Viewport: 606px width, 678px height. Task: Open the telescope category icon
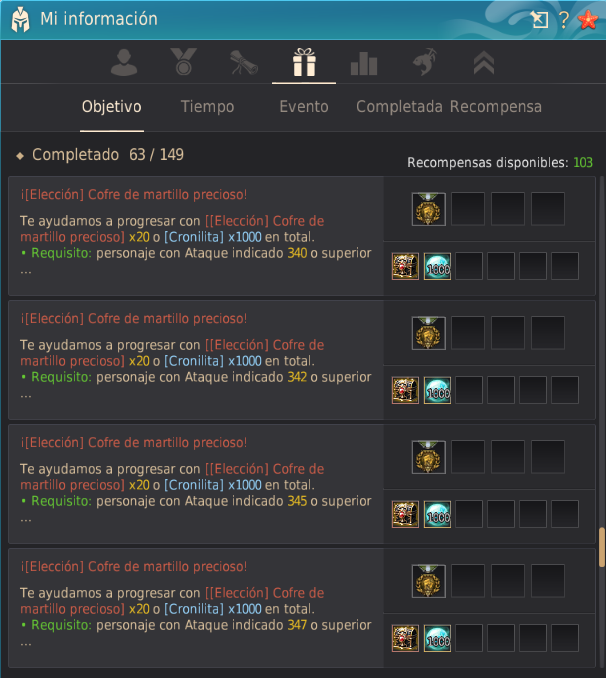point(243,64)
